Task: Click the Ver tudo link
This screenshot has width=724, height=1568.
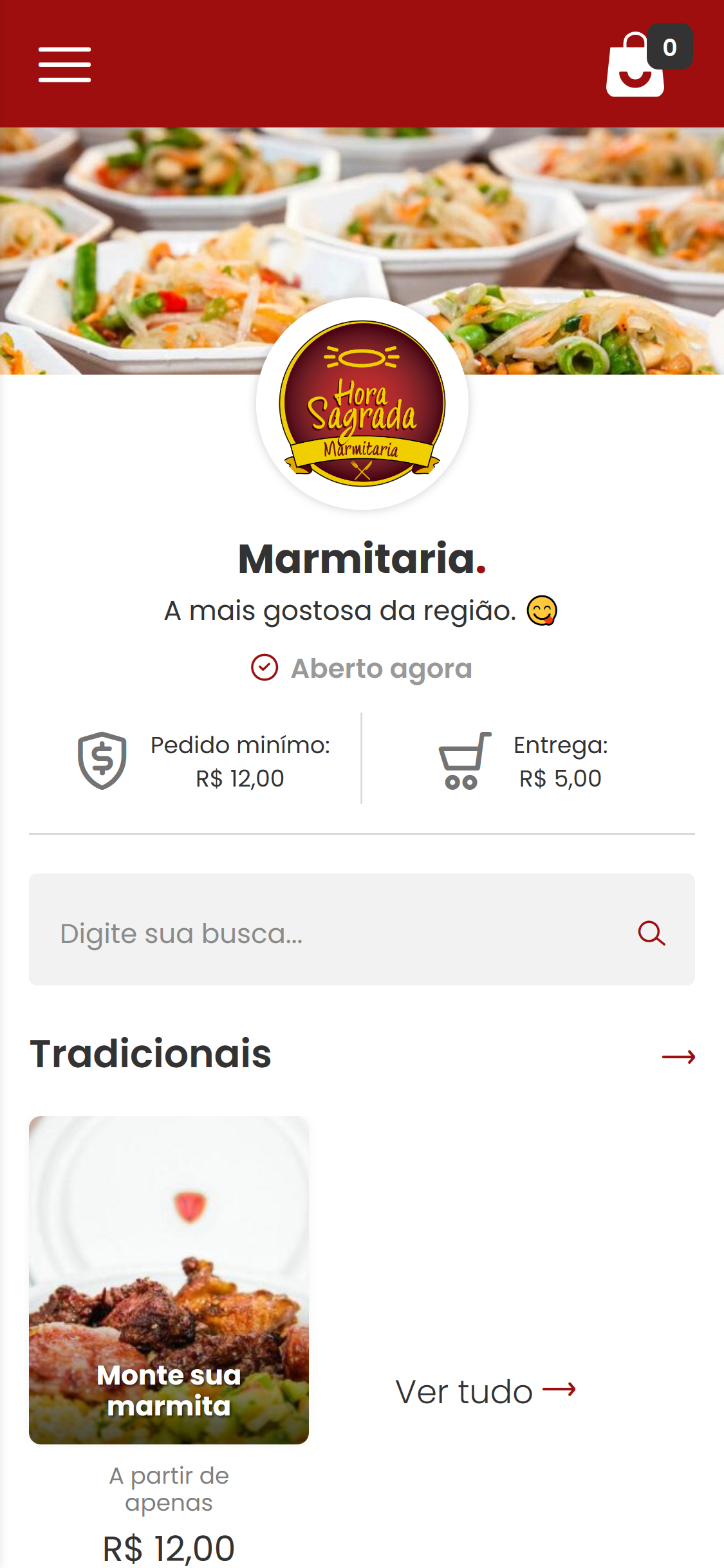Action: (x=463, y=1390)
